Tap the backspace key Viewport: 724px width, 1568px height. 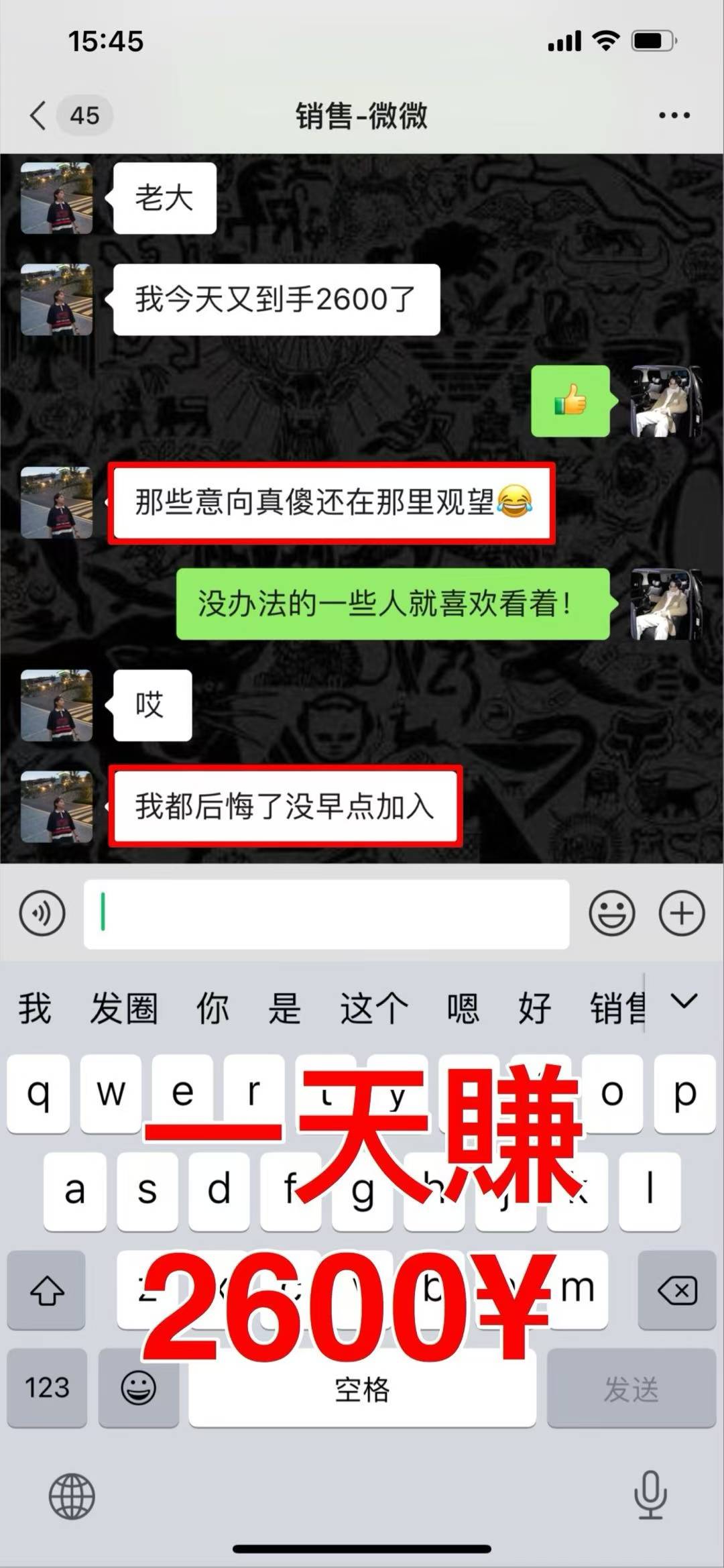(677, 1290)
